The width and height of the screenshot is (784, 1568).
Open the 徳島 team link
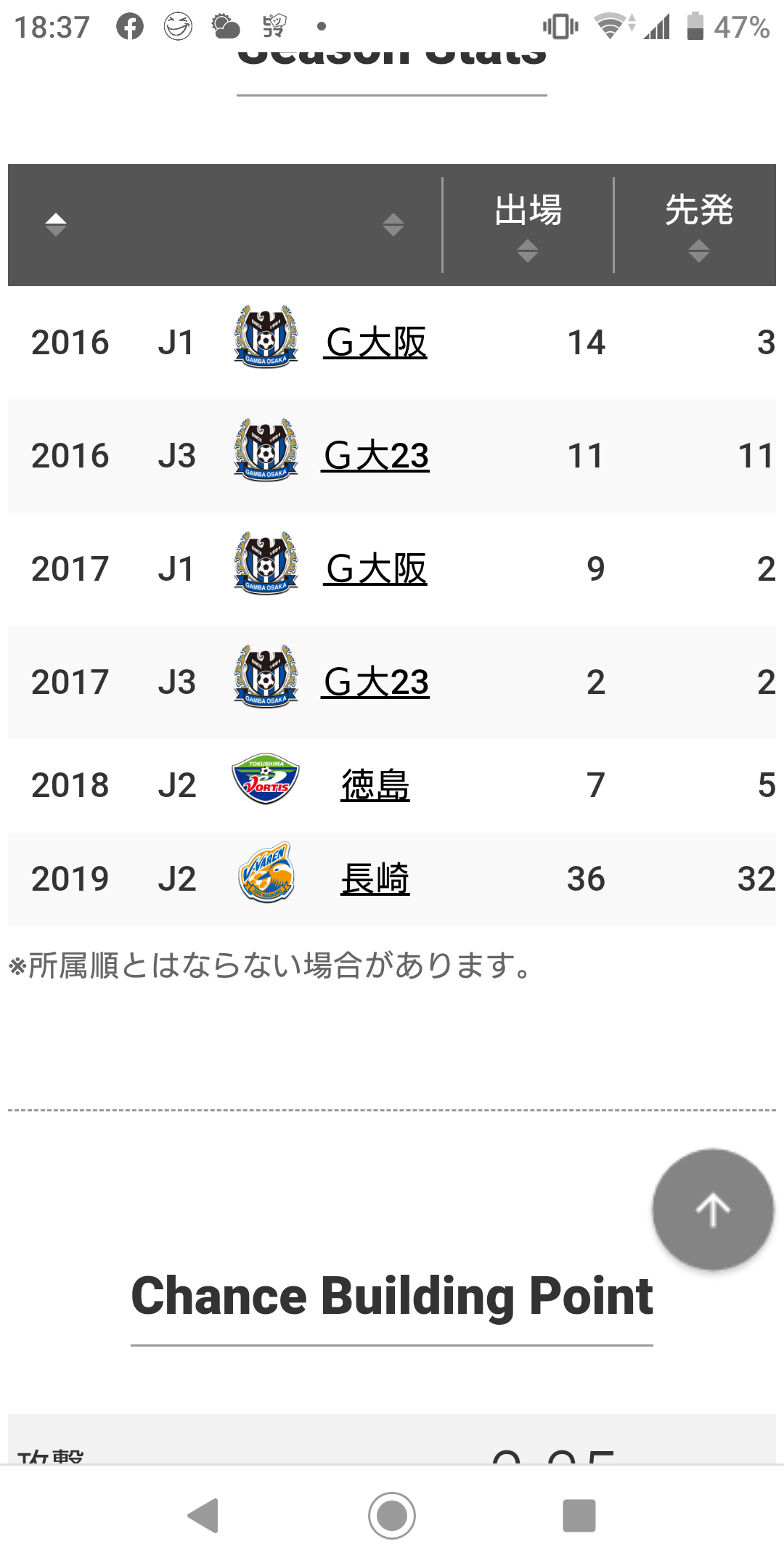[x=375, y=785]
